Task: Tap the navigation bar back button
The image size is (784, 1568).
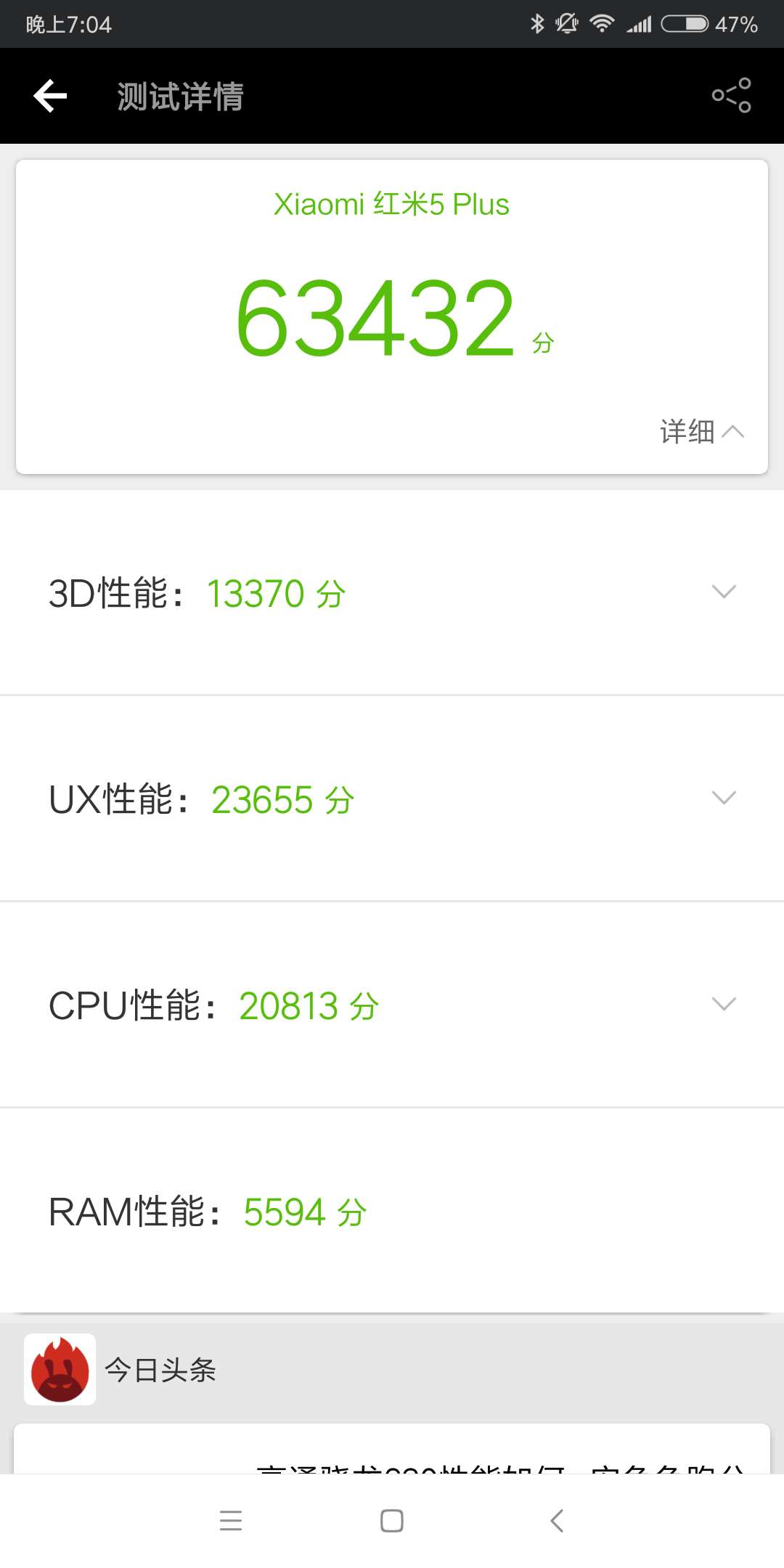Action: click(556, 1522)
